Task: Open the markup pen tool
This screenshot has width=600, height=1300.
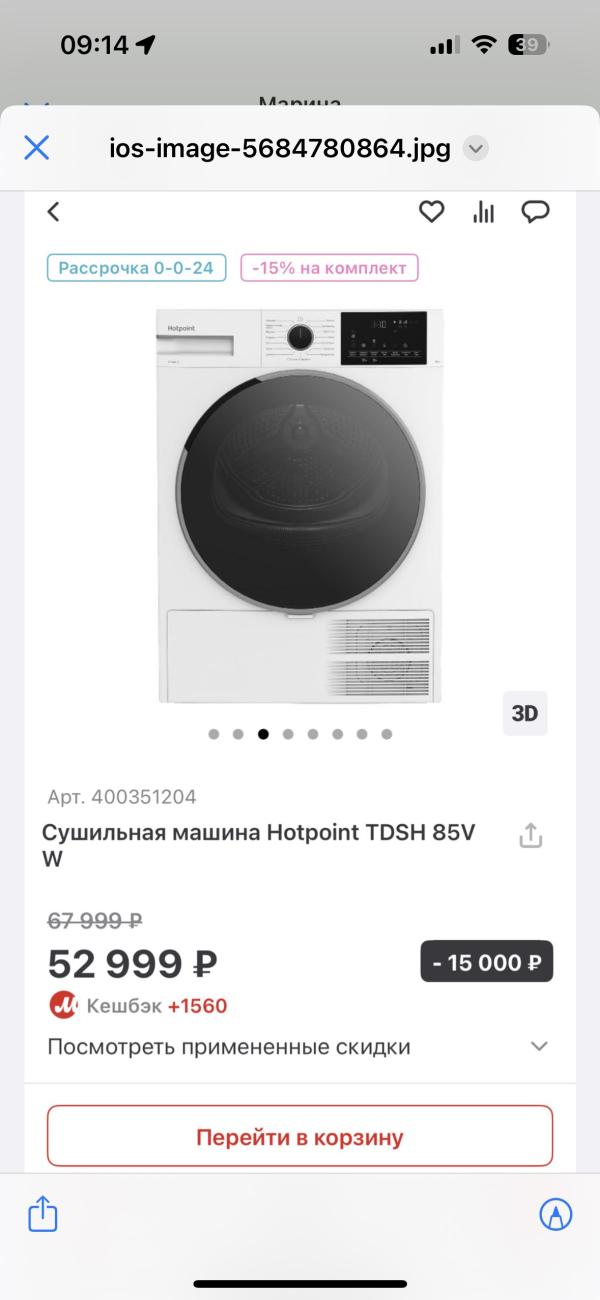Action: tap(555, 1215)
